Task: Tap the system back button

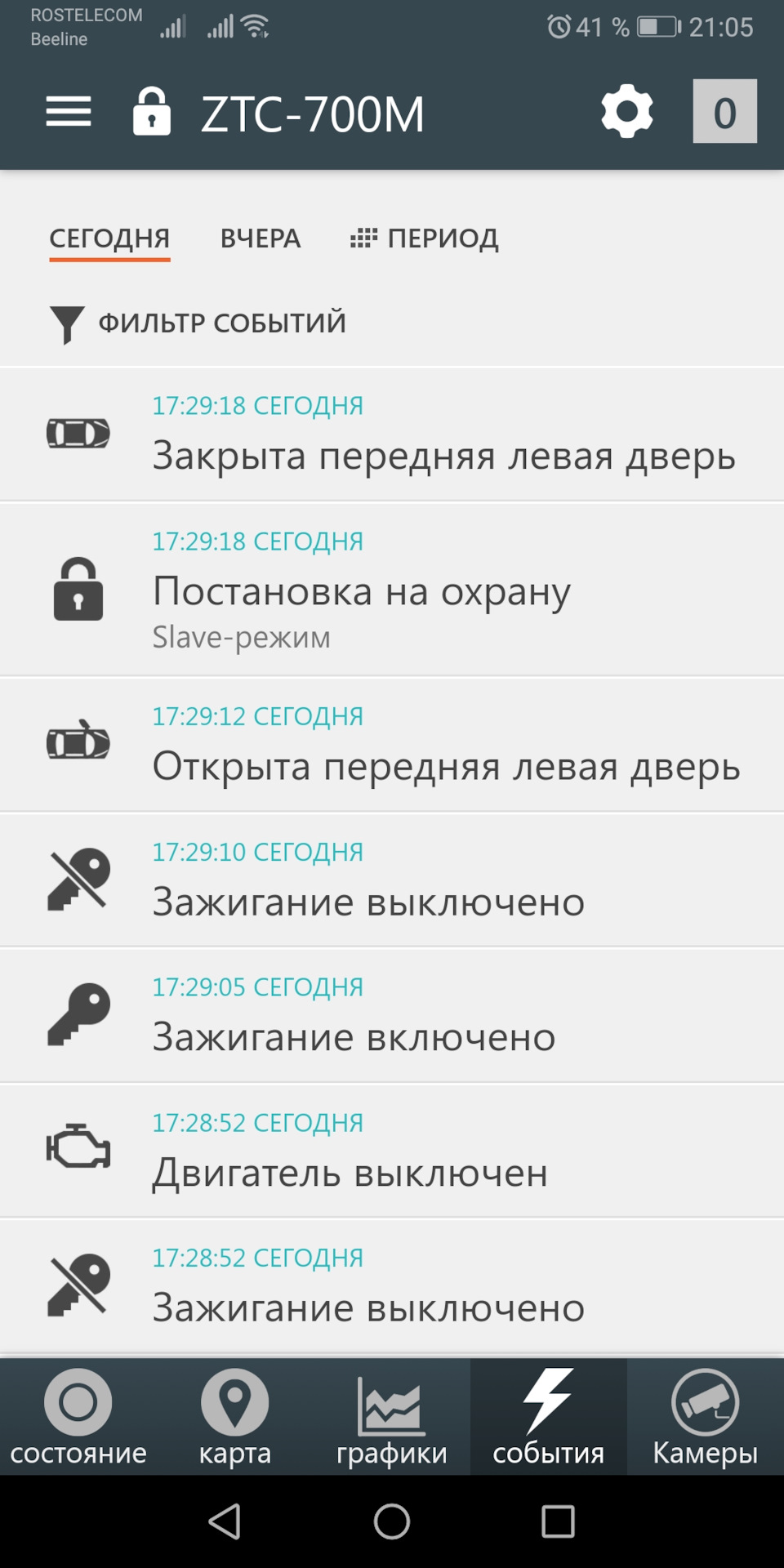Action: [225, 1521]
